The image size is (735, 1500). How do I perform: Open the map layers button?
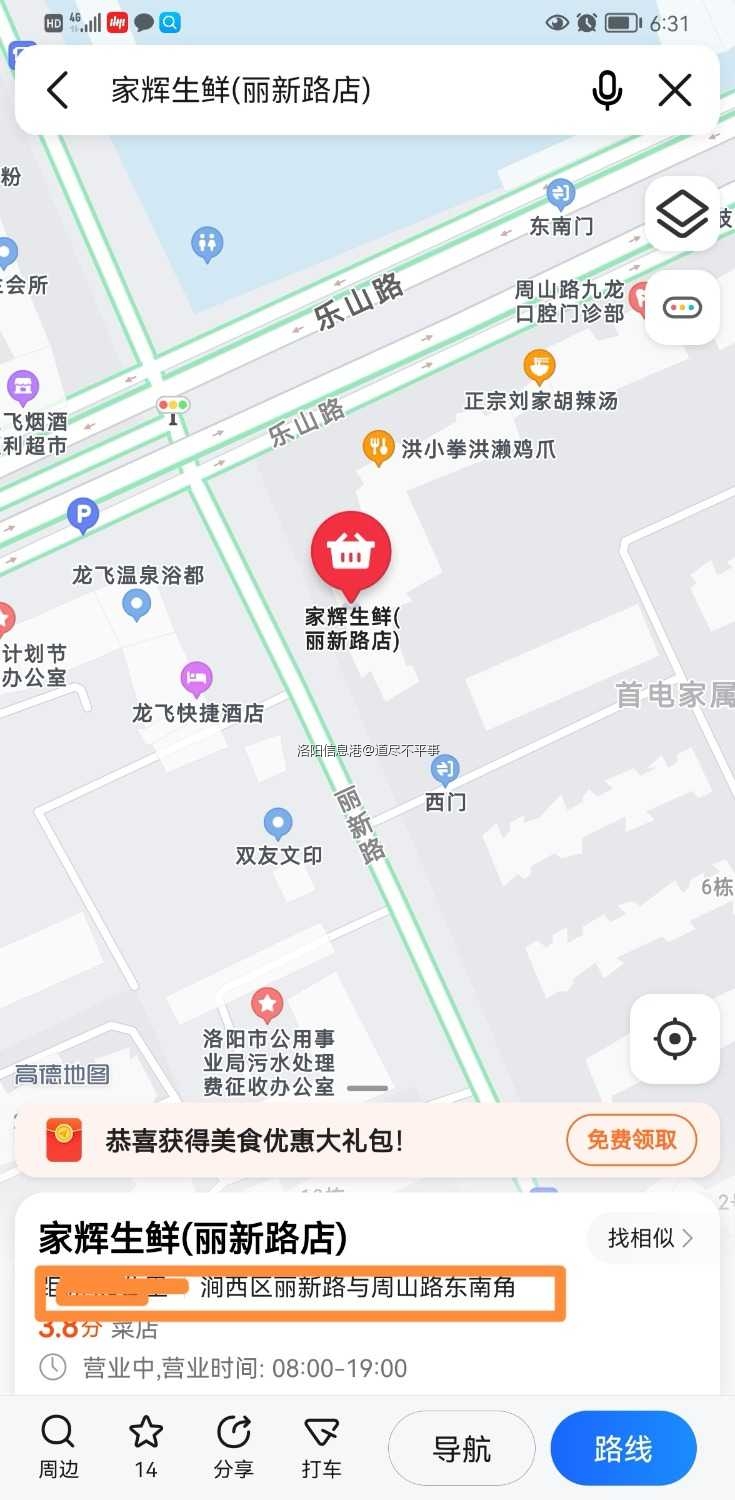682,214
